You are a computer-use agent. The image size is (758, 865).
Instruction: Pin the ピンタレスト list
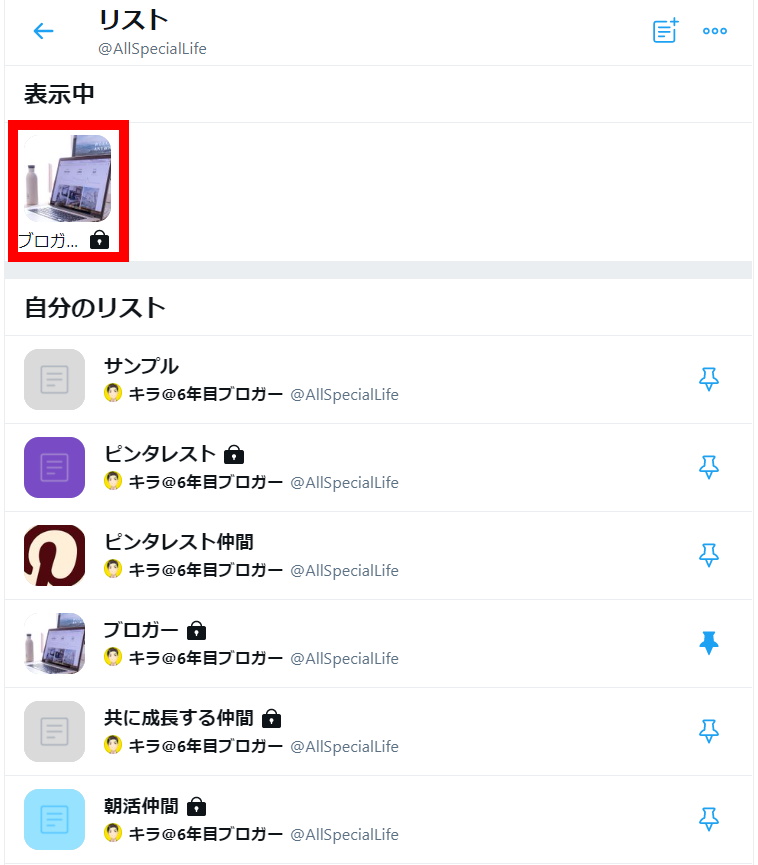coord(709,467)
